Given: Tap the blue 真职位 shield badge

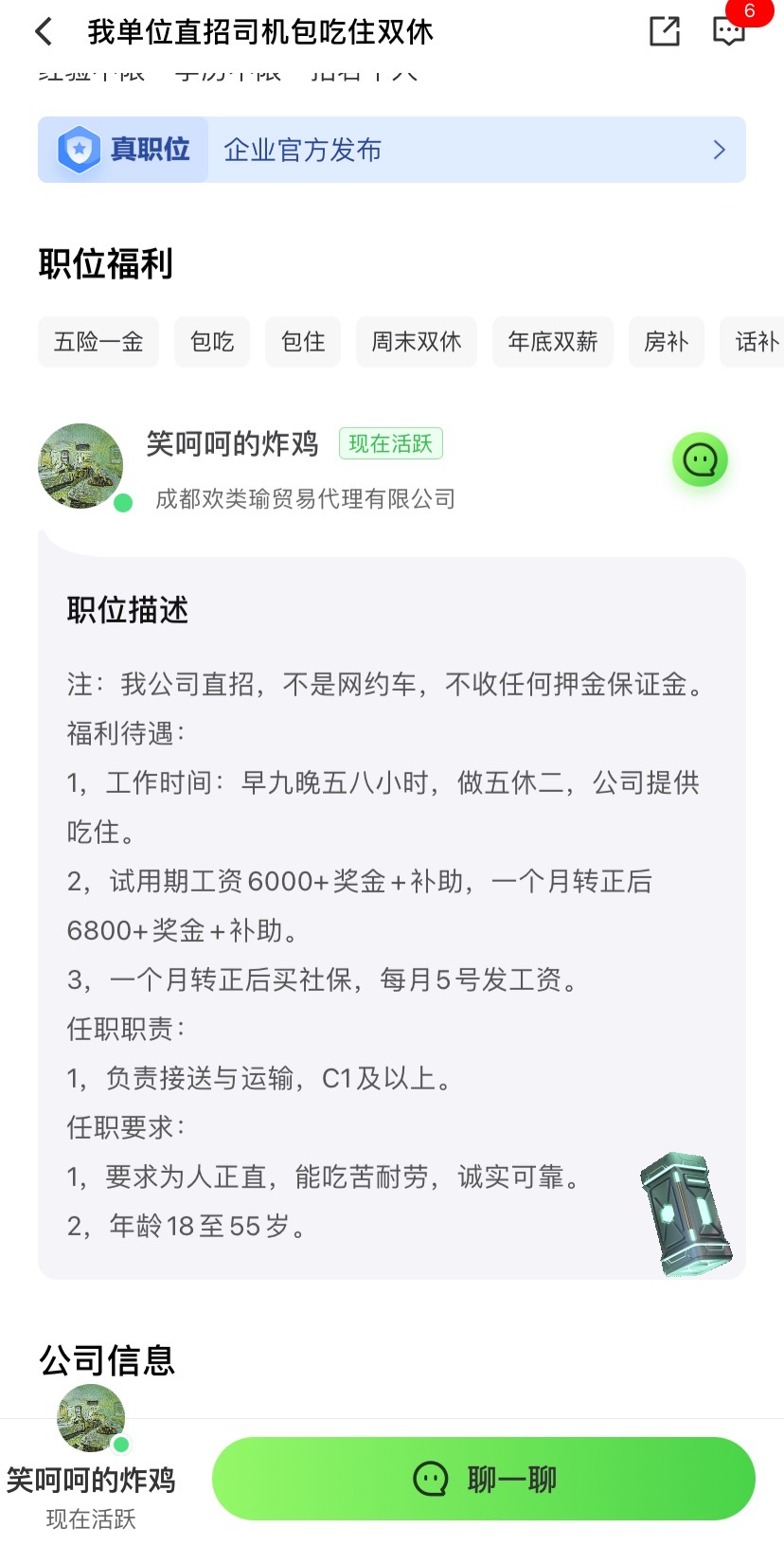Looking at the screenshot, I should coord(122,150).
